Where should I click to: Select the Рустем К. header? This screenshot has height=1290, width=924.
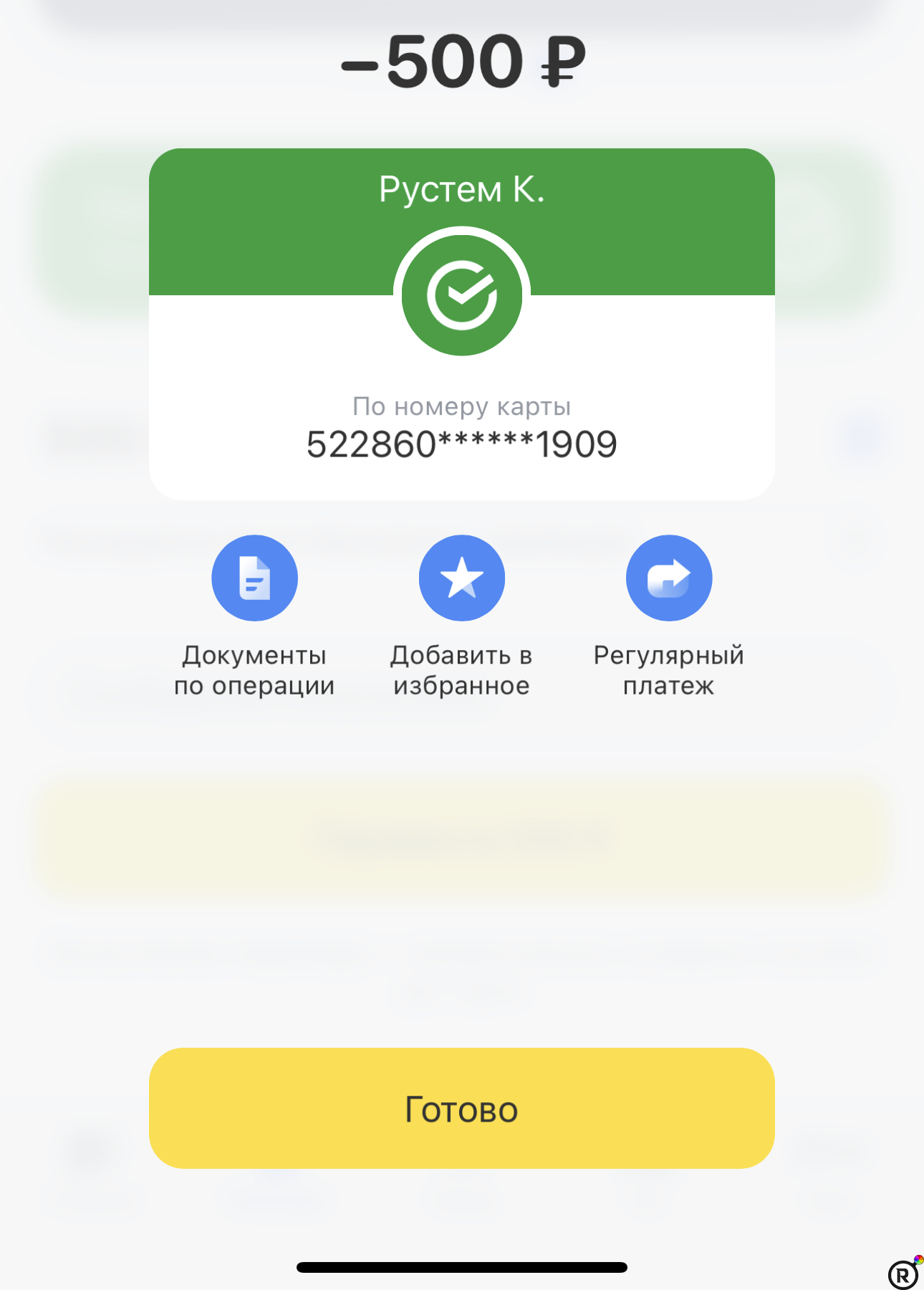pos(462,190)
